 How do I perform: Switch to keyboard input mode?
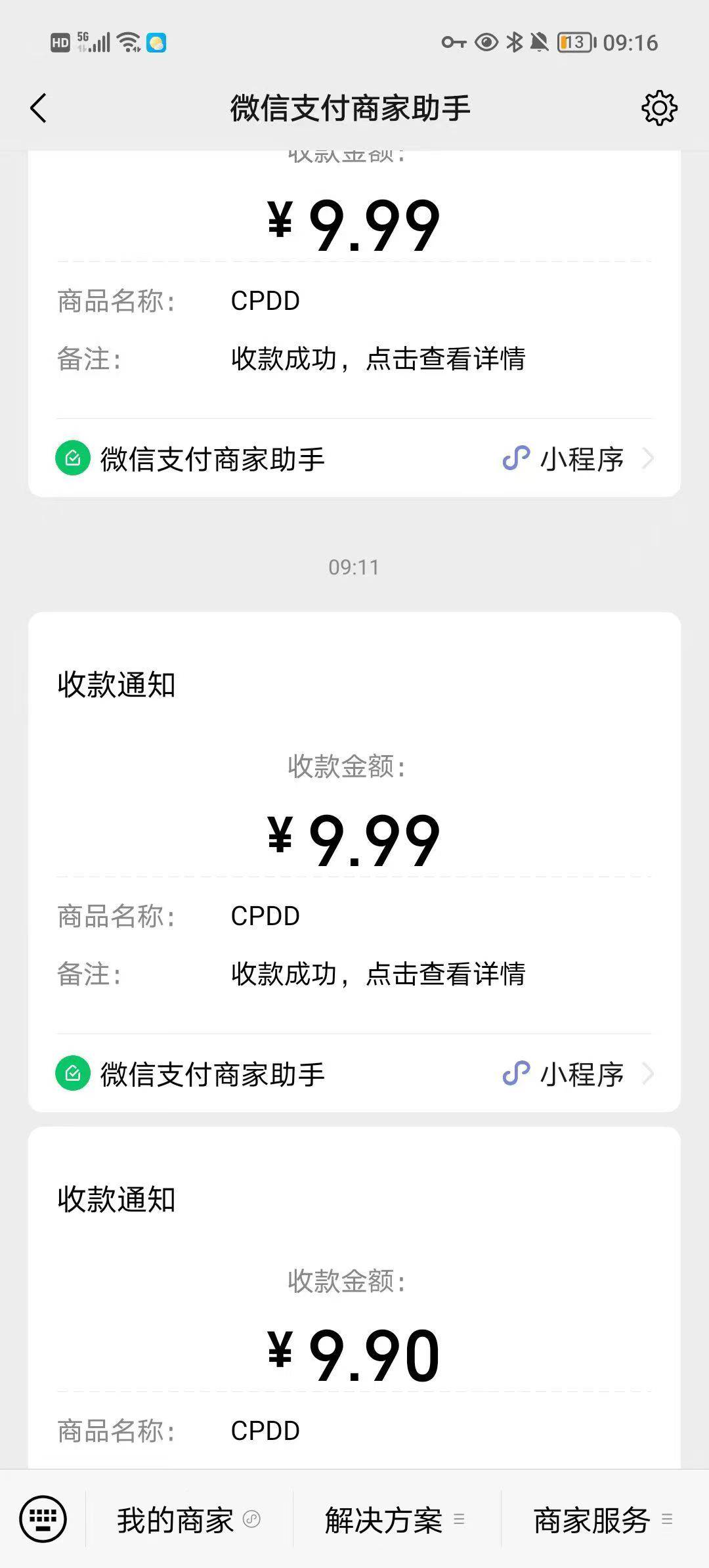point(43,1519)
